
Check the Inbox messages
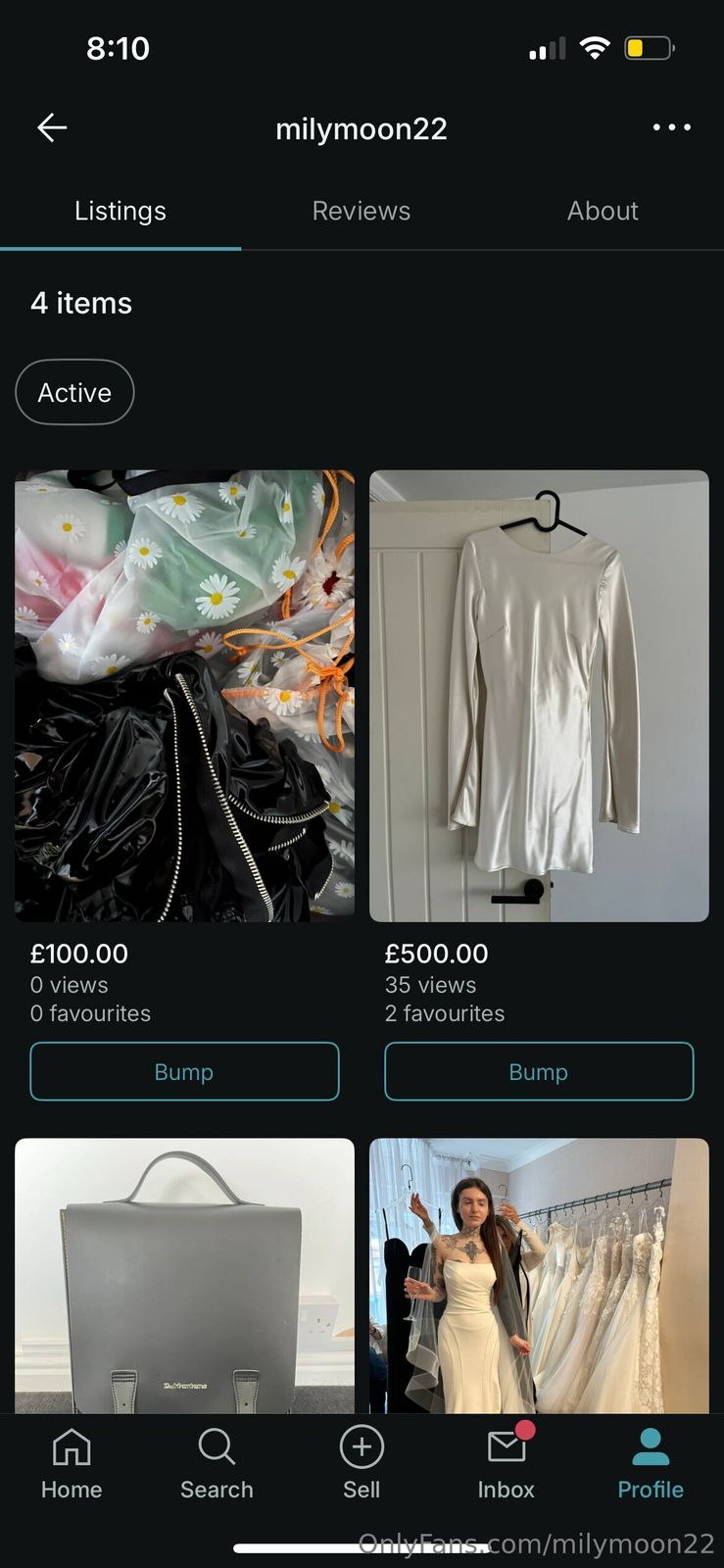tap(506, 1464)
